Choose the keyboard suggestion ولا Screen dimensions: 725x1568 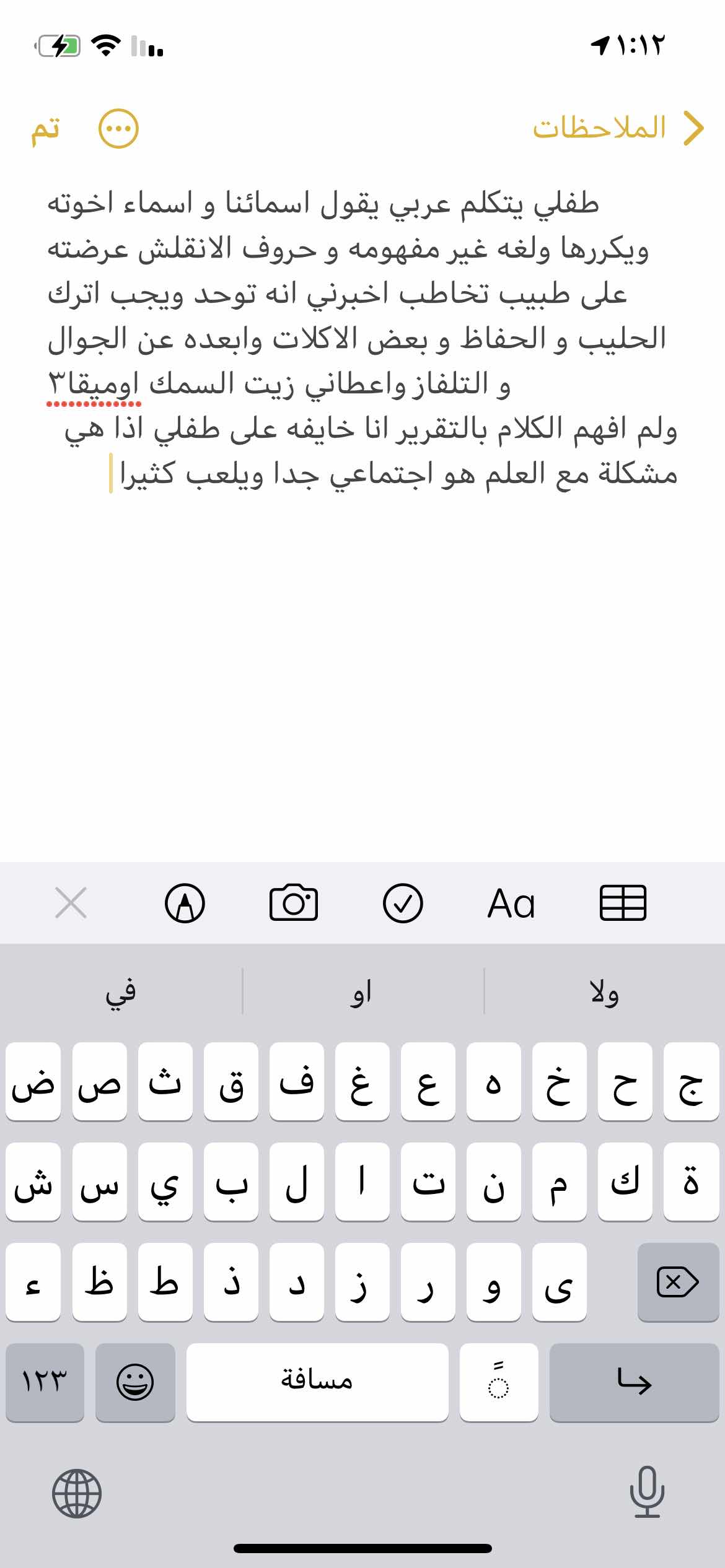[x=604, y=992]
